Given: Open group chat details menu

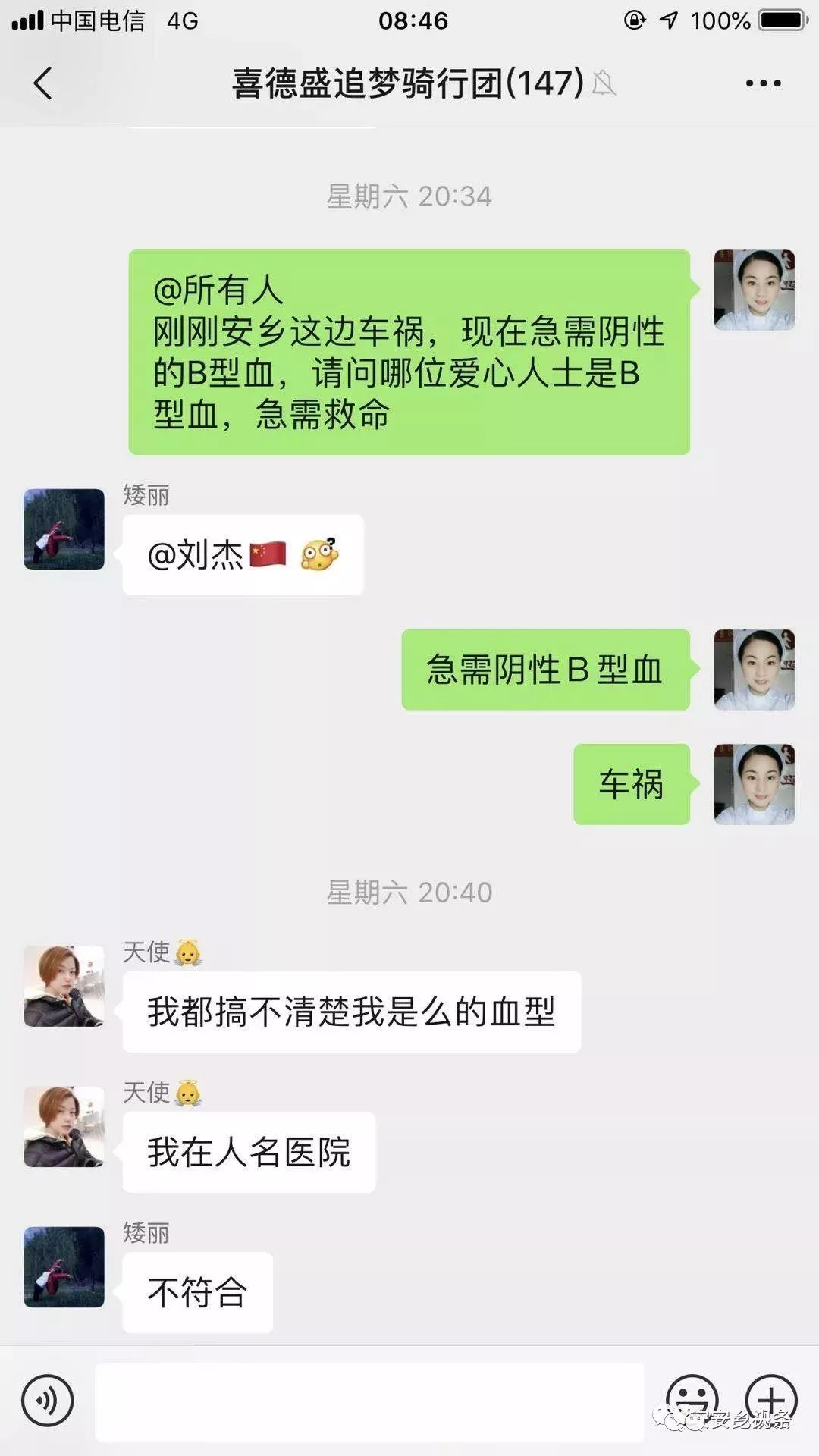Looking at the screenshot, I should (763, 83).
